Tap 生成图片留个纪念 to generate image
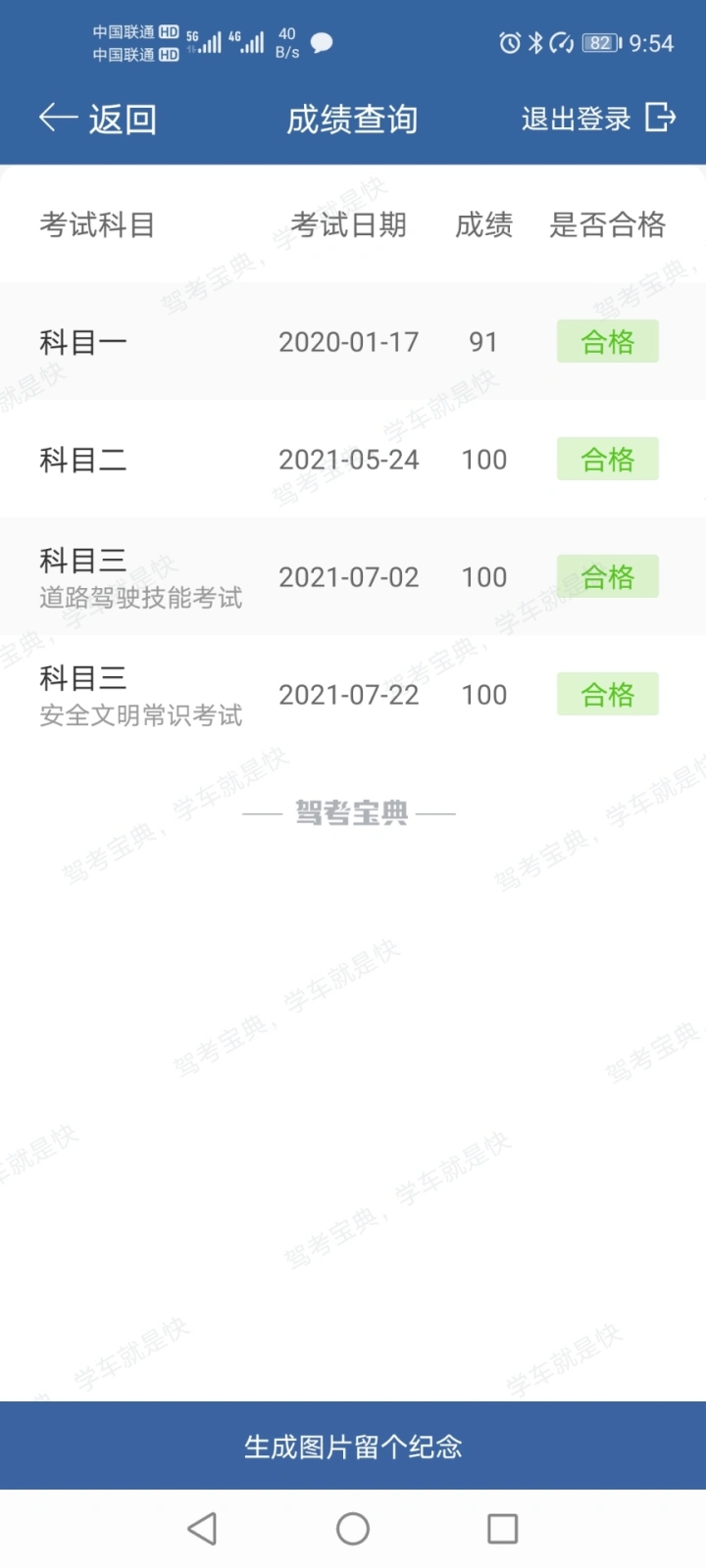The width and height of the screenshot is (706, 1568). 353,1445
